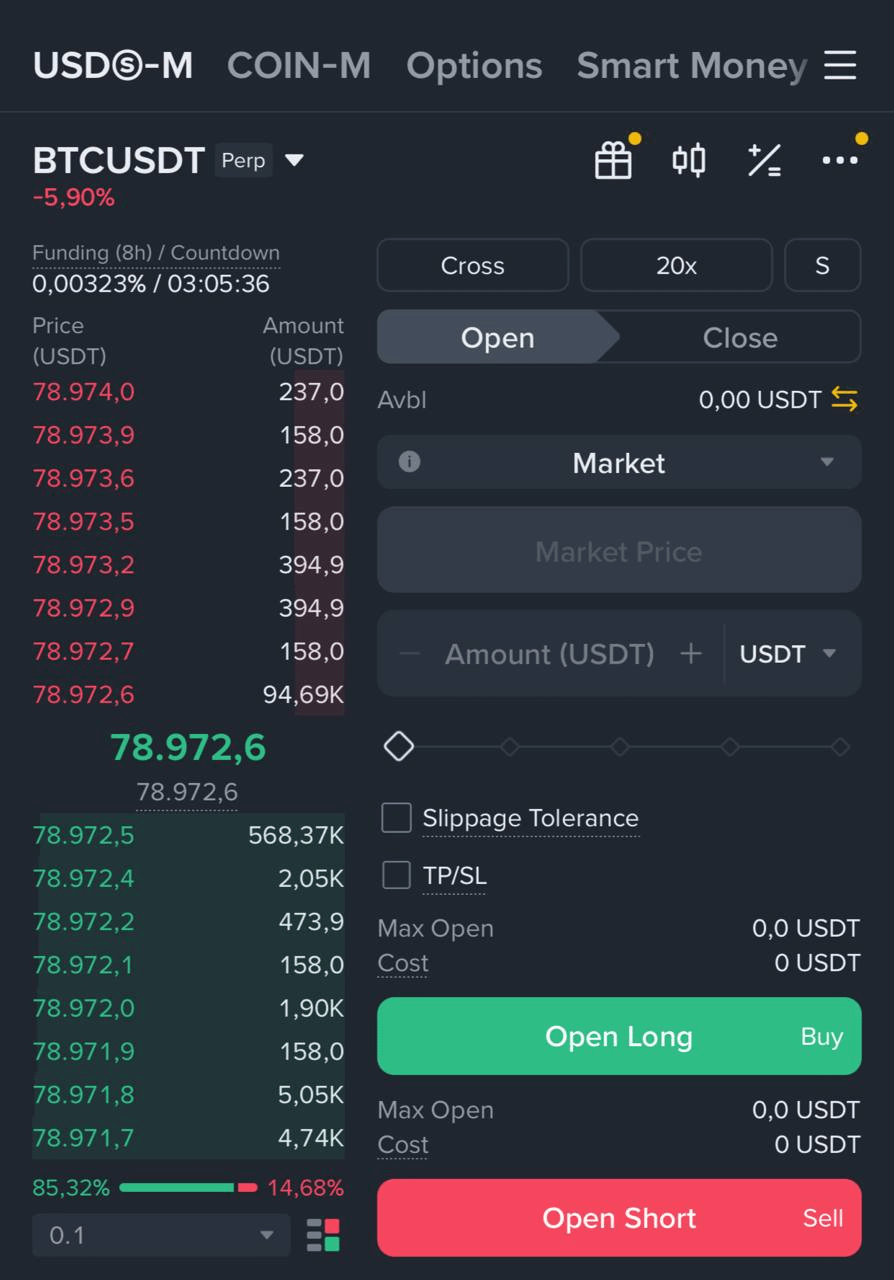The height and width of the screenshot is (1280, 894).
Task: Change the USDT amount unit dropdown
Action: pos(788,654)
